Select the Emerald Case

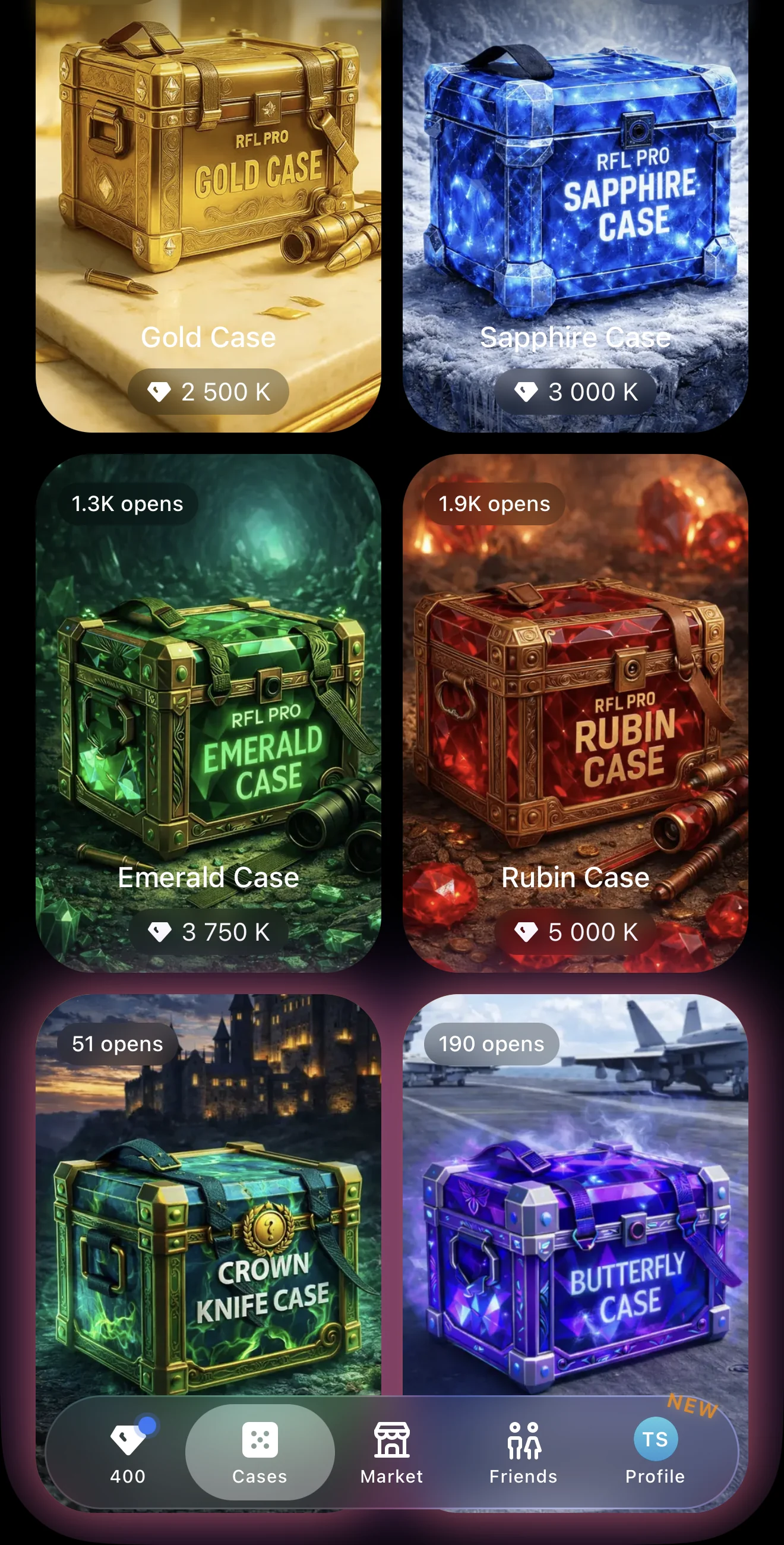[x=208, y=713]
